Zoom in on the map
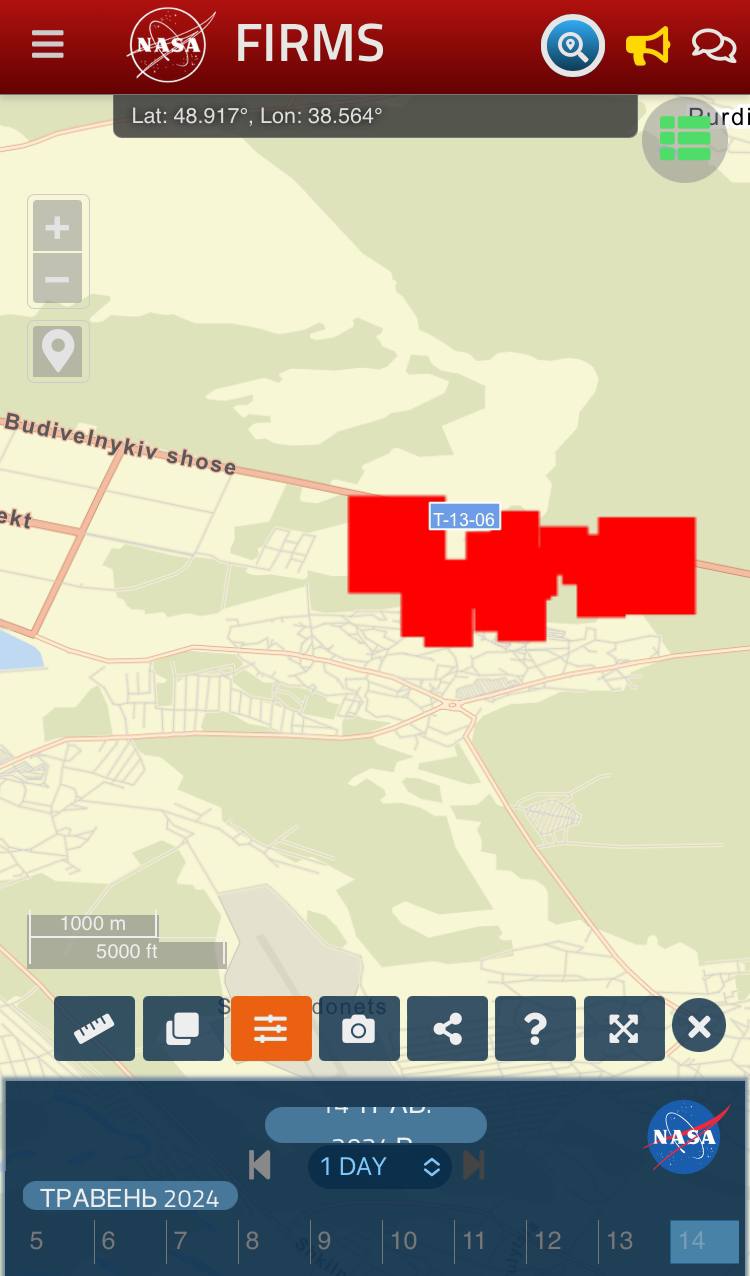 [57, 227]
